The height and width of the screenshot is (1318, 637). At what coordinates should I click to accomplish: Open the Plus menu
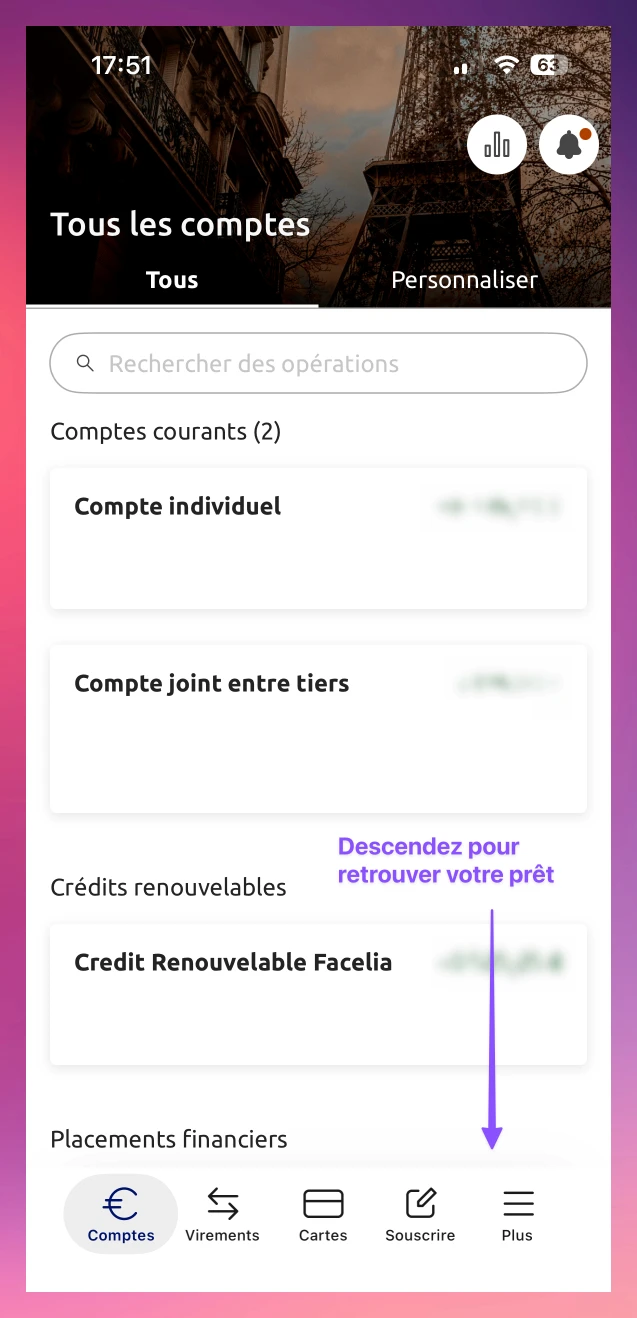coord(517,1214)
